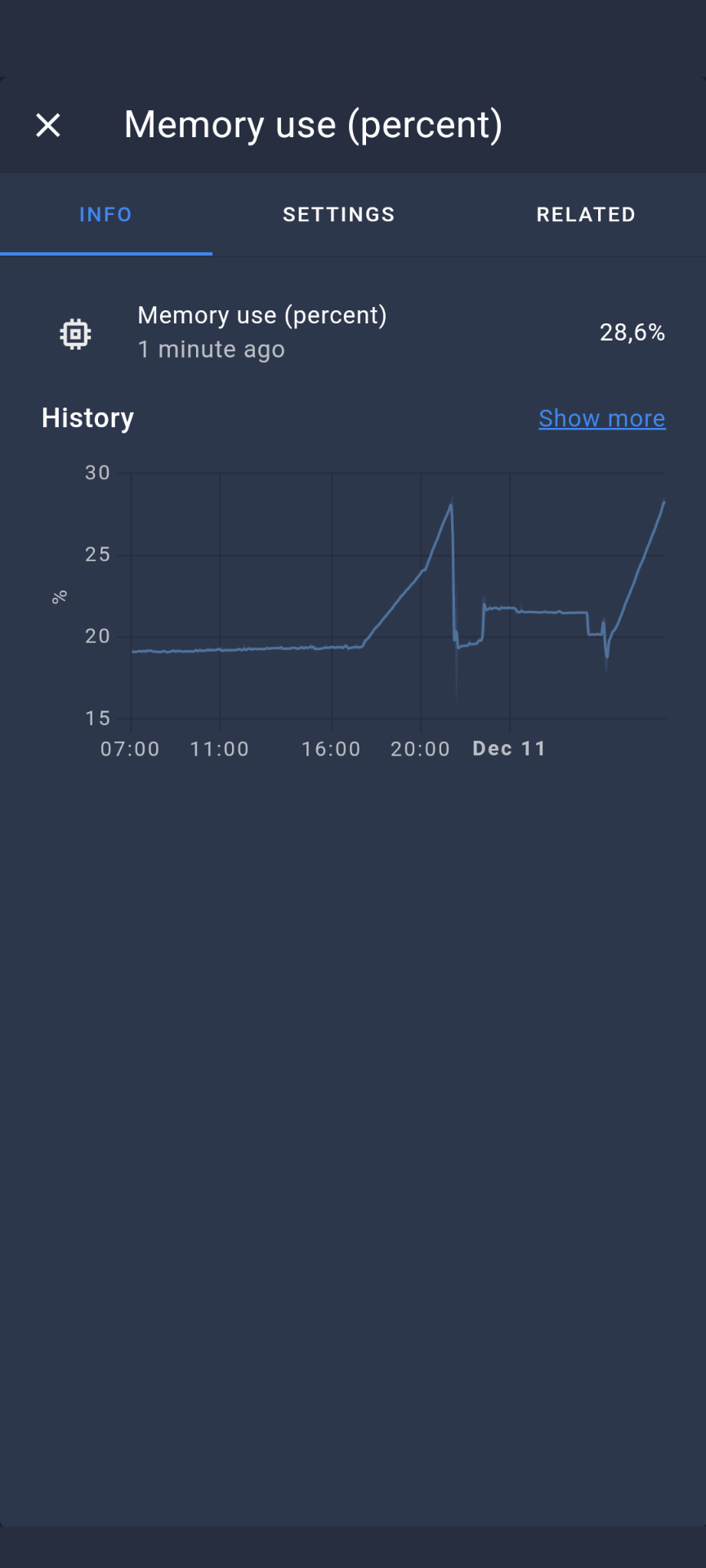Click the 07:00 time label
The width and height of the screenshot is (706, 1568).
tap(131, 748)
